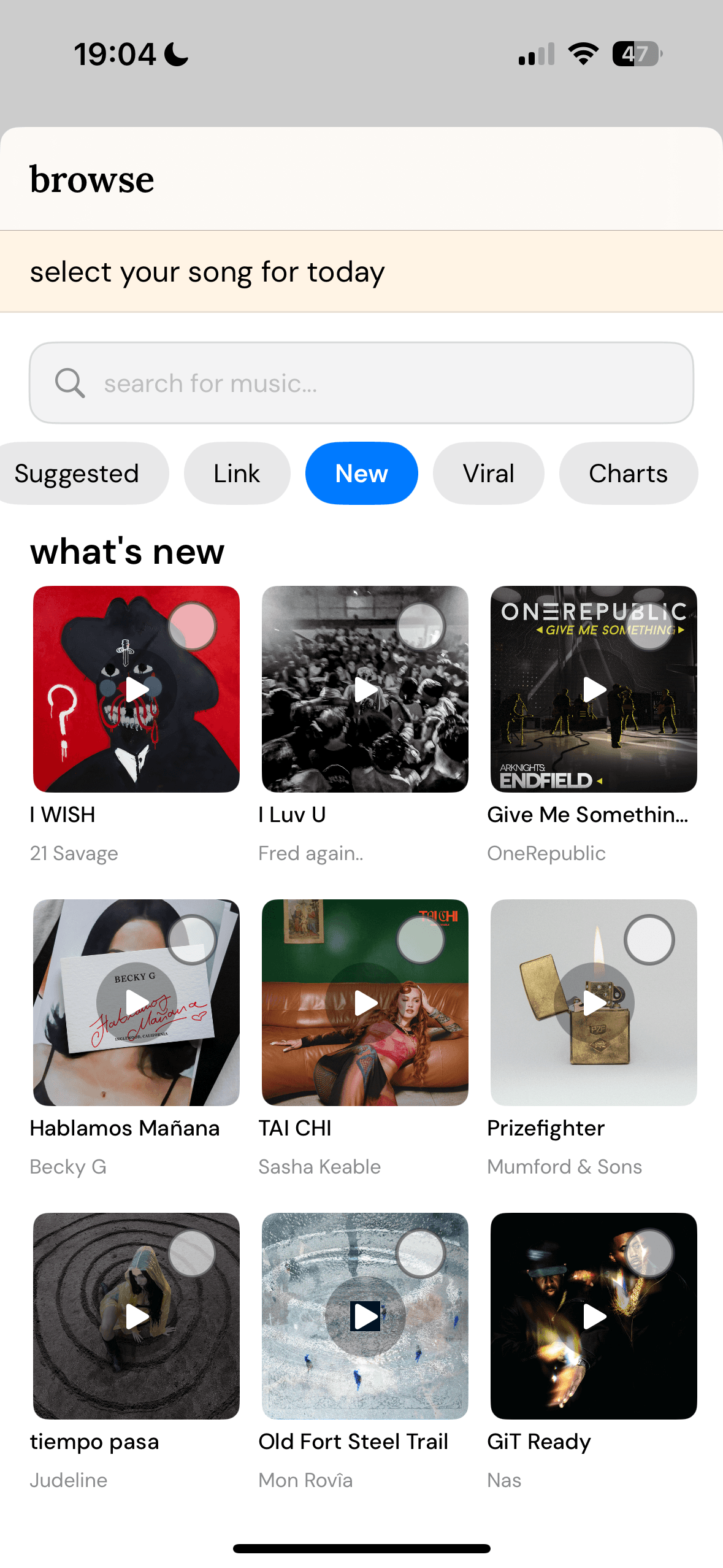Switch to the Viral chip
This screenshot has width=723, height=1568.
point(488,474)
